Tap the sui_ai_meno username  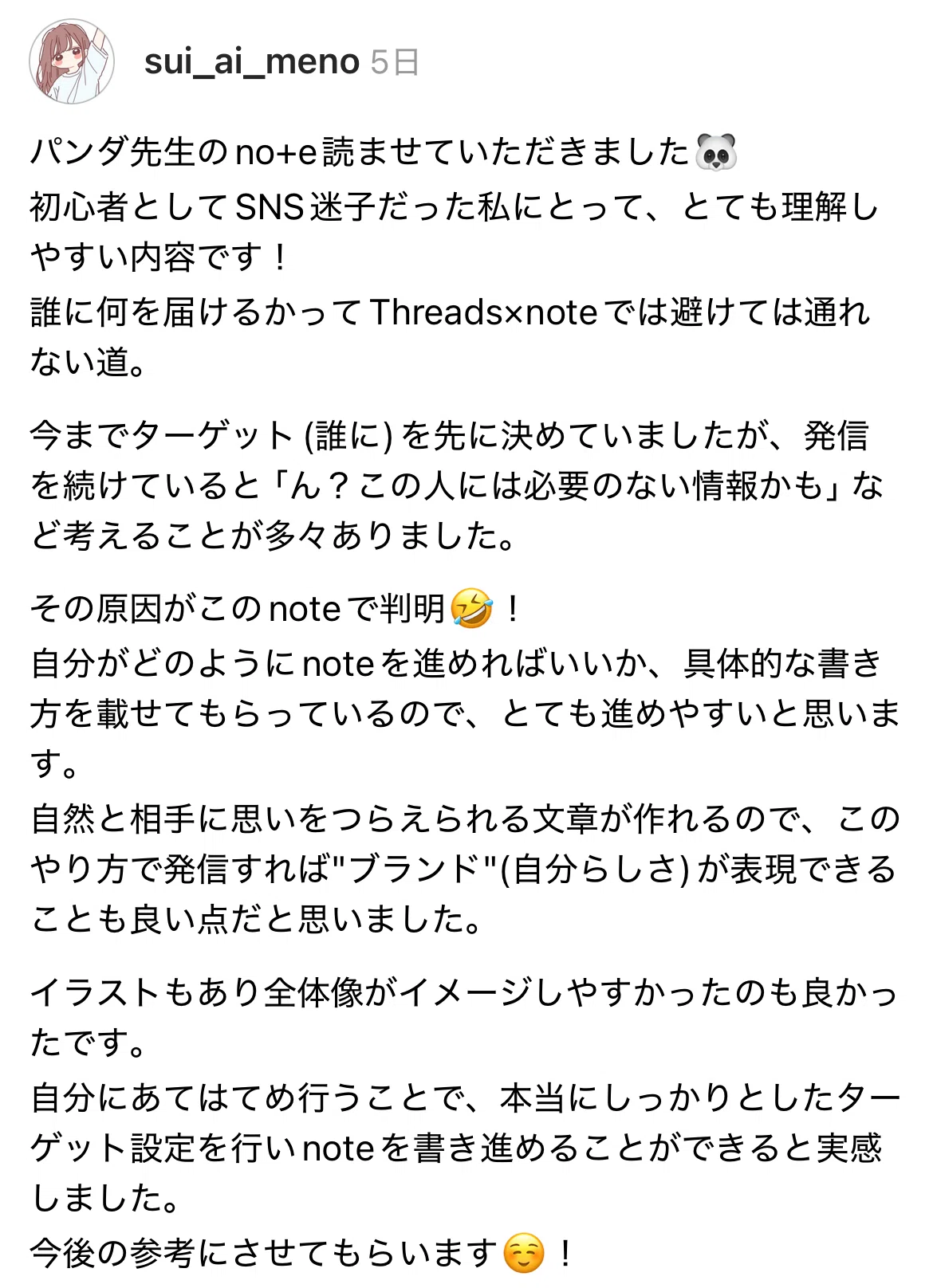(x=252, y=62)
